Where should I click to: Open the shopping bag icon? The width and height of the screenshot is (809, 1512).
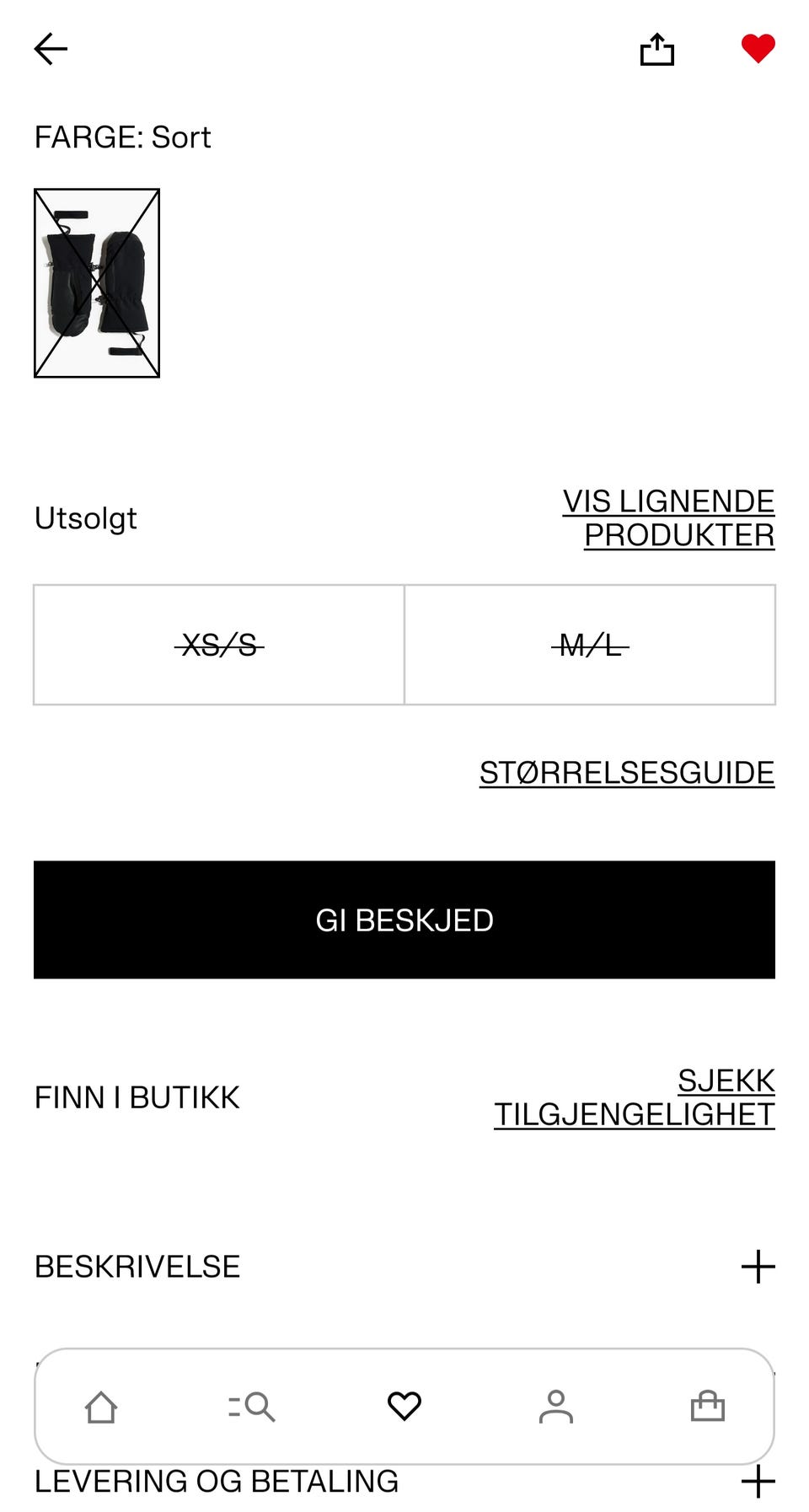click(x=708, y=1406)
